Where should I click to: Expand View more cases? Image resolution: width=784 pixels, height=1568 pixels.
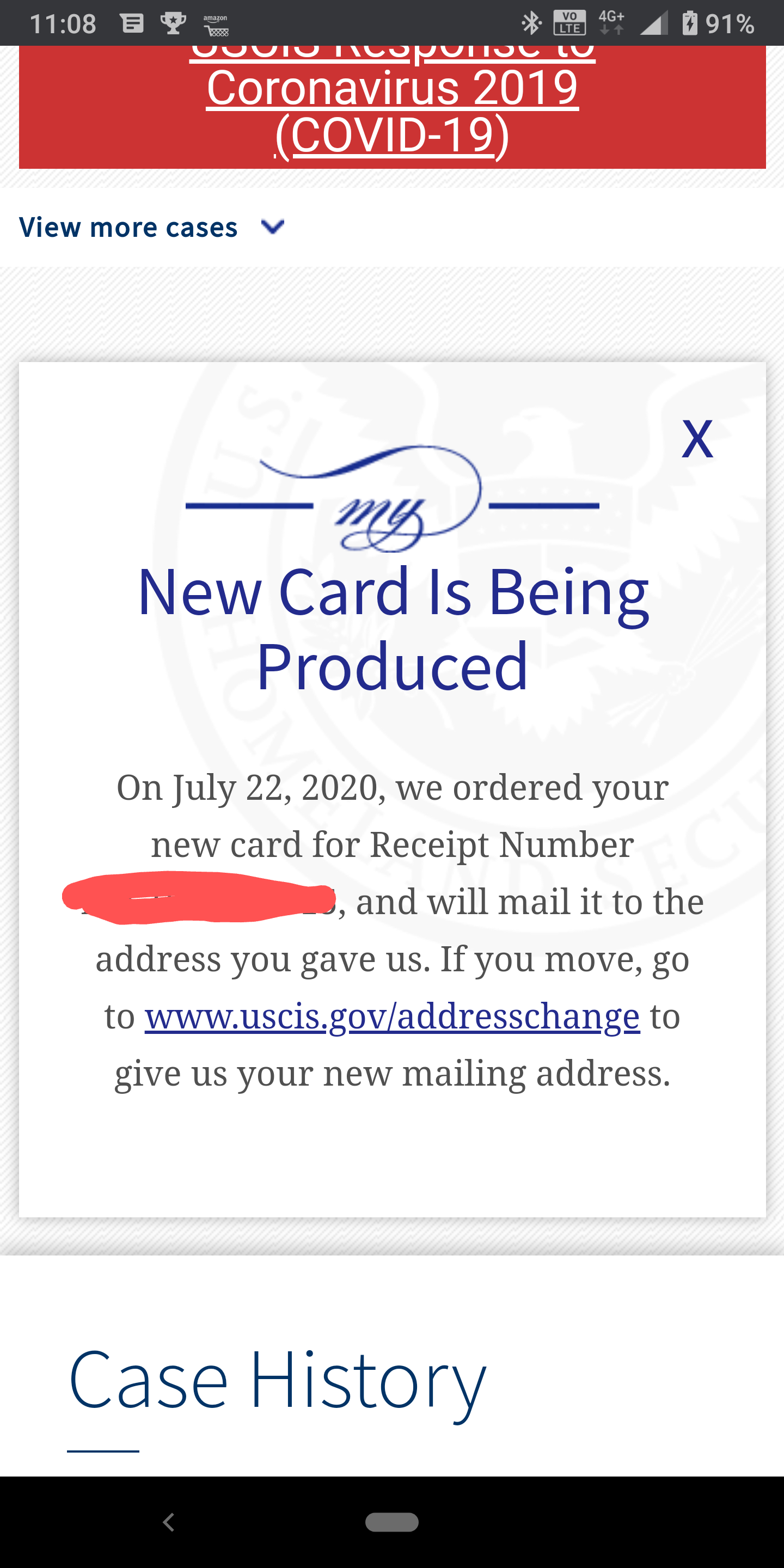152,228
